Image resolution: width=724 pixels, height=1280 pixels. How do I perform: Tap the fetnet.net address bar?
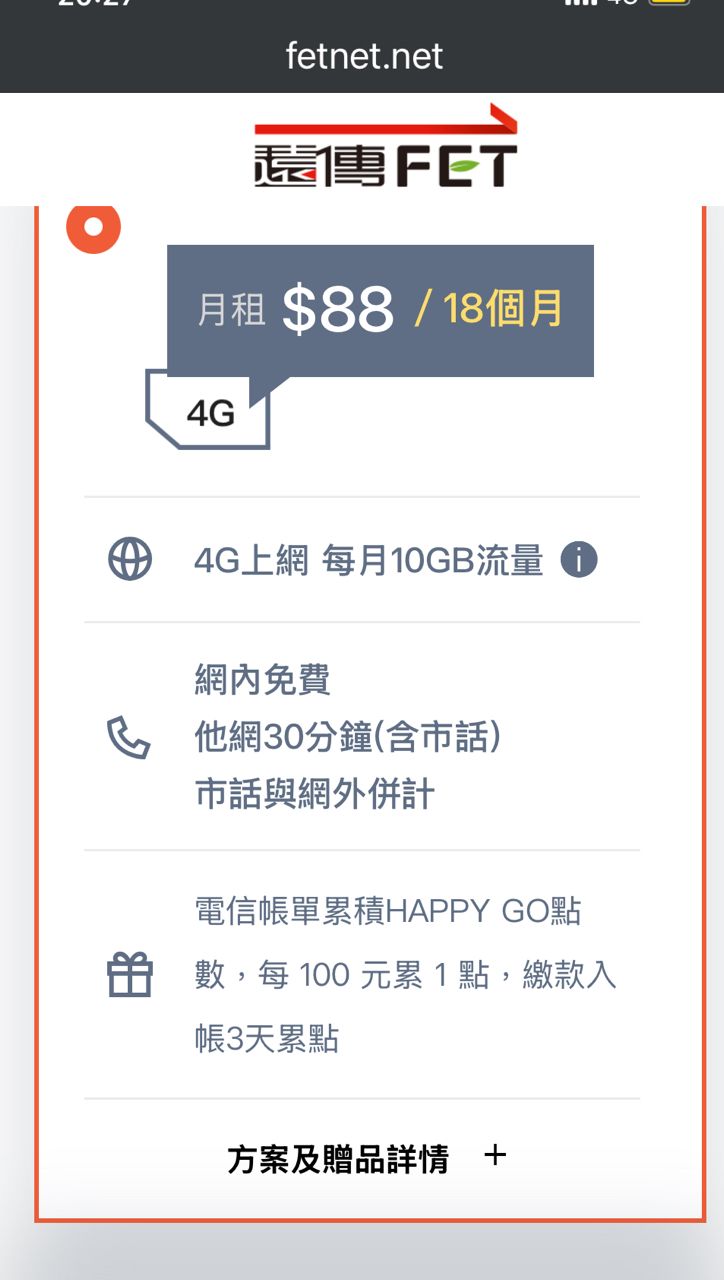point(363,56)
